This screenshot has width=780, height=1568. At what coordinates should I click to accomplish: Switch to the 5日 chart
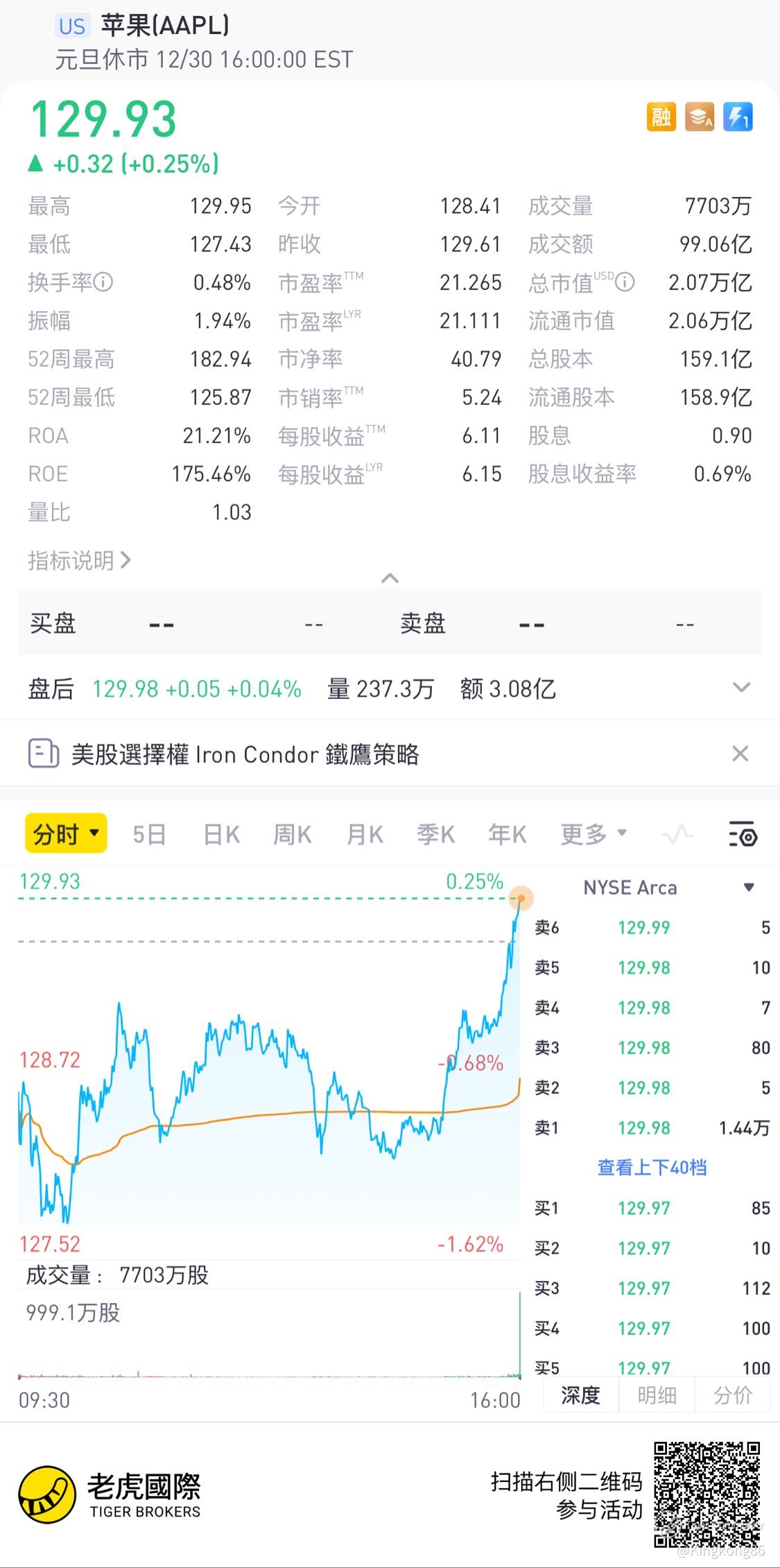click(x=149, y=834)
